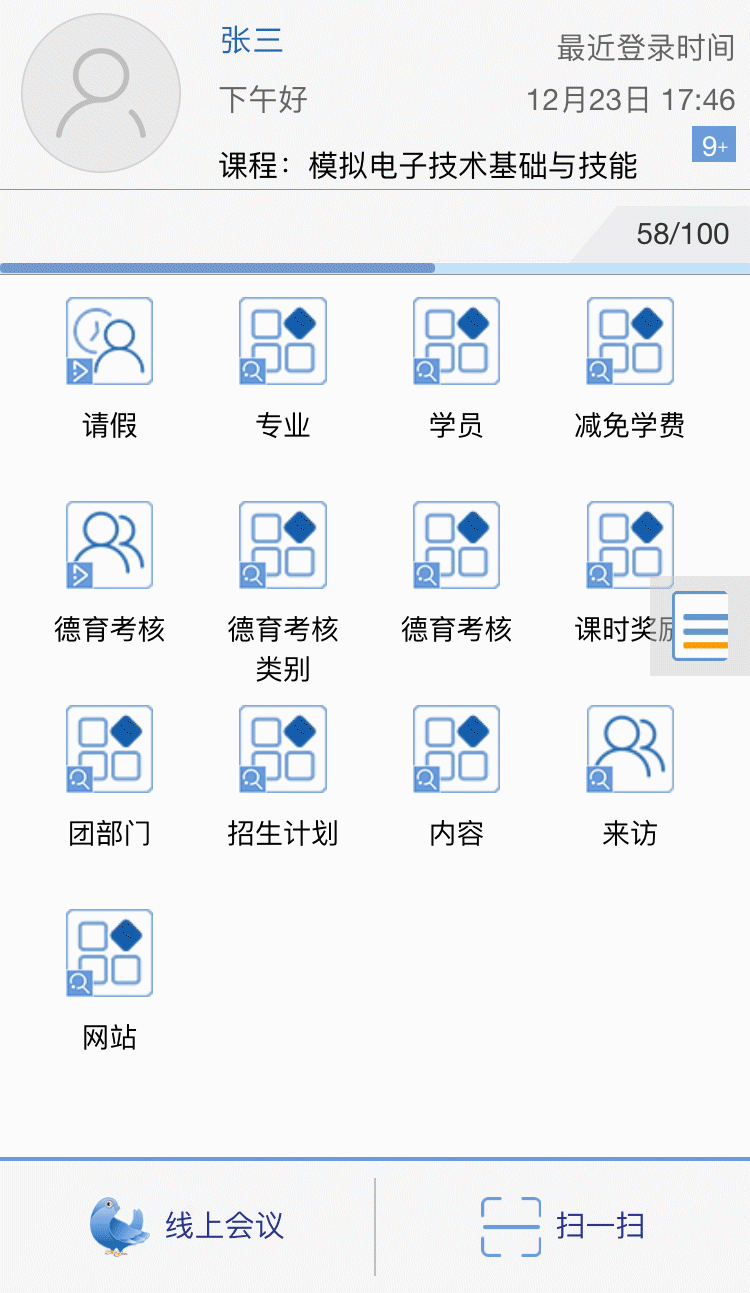Screen dimensions: 750x1293
Task: Open 招生计划 enrollment plan
Action: [283, 750]
